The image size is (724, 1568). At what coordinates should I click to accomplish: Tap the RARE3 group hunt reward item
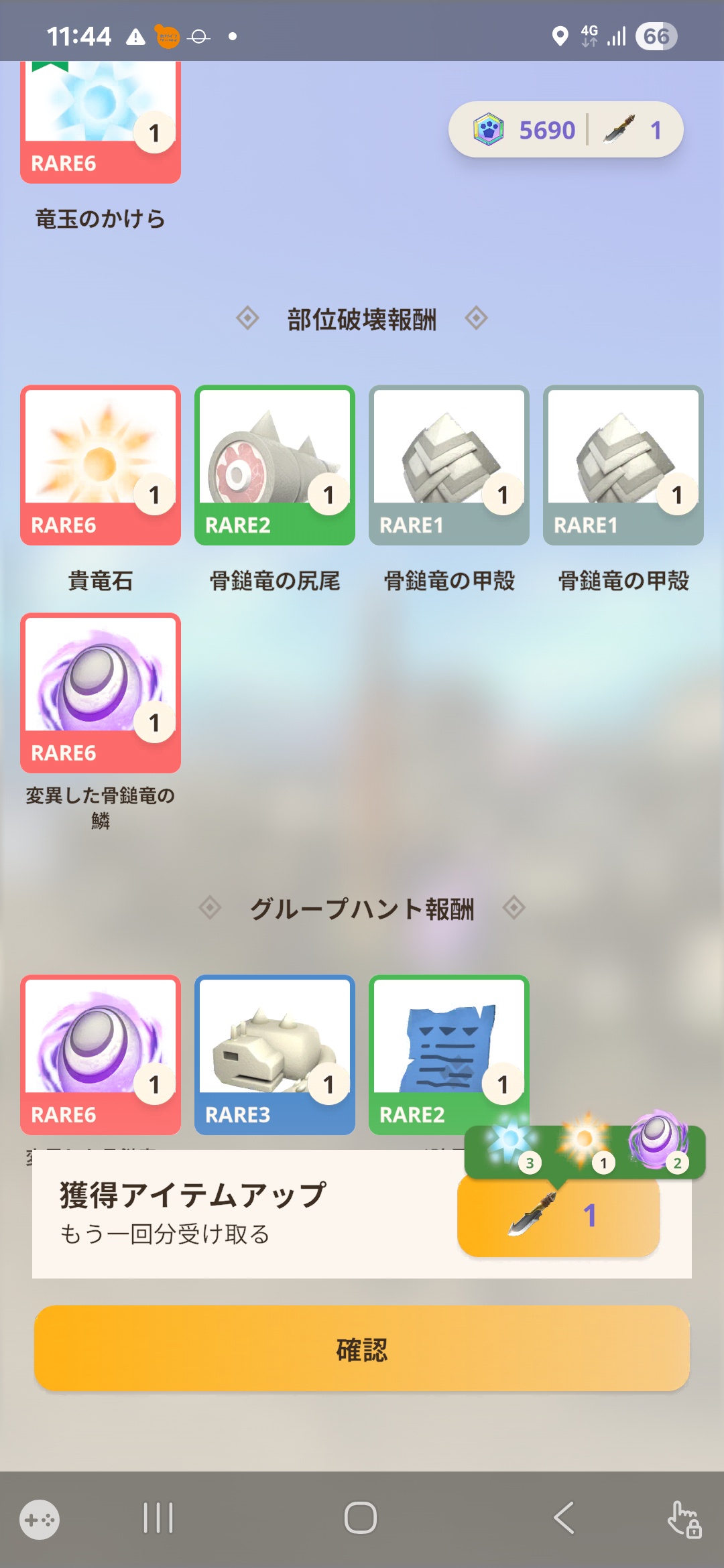[275, 1055]
